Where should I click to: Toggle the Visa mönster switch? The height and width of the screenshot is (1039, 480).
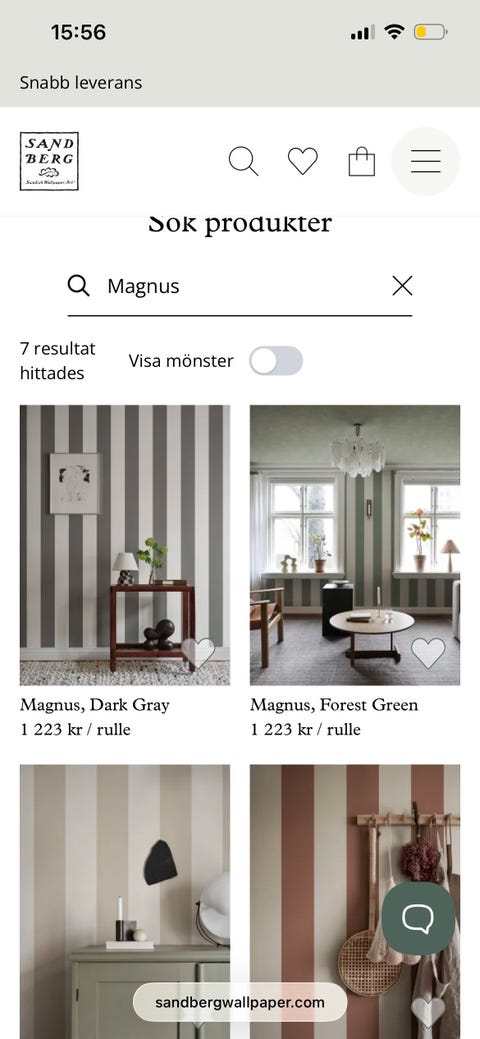tap(276, 360)
